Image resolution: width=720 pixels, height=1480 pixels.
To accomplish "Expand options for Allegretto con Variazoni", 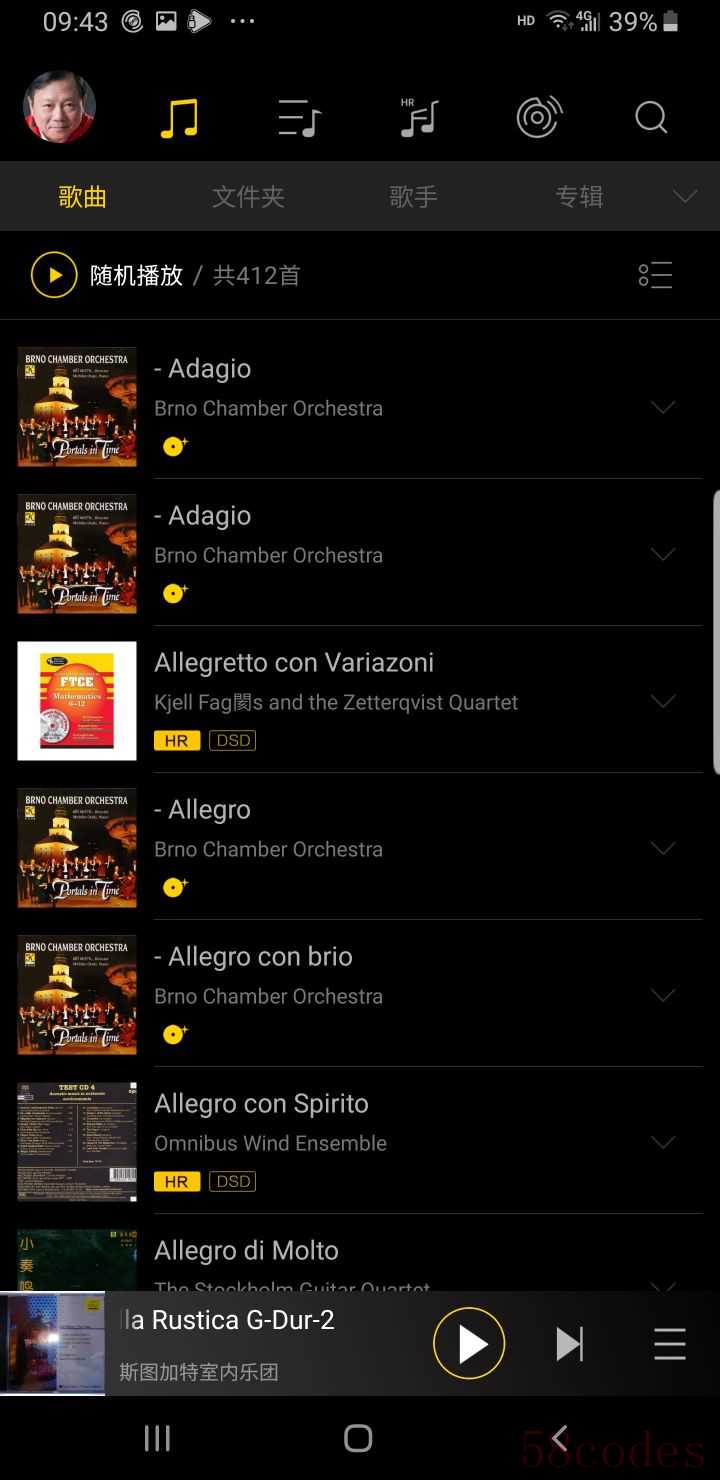I will tap(663, 700).
